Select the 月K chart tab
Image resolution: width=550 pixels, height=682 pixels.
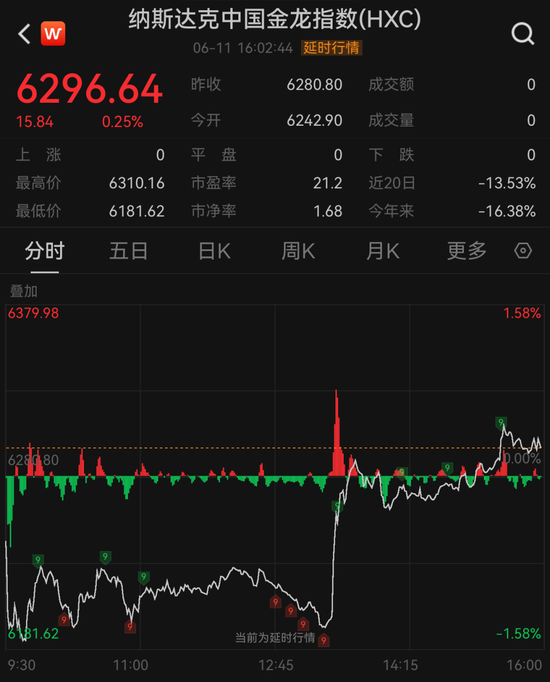pos(383,251)
